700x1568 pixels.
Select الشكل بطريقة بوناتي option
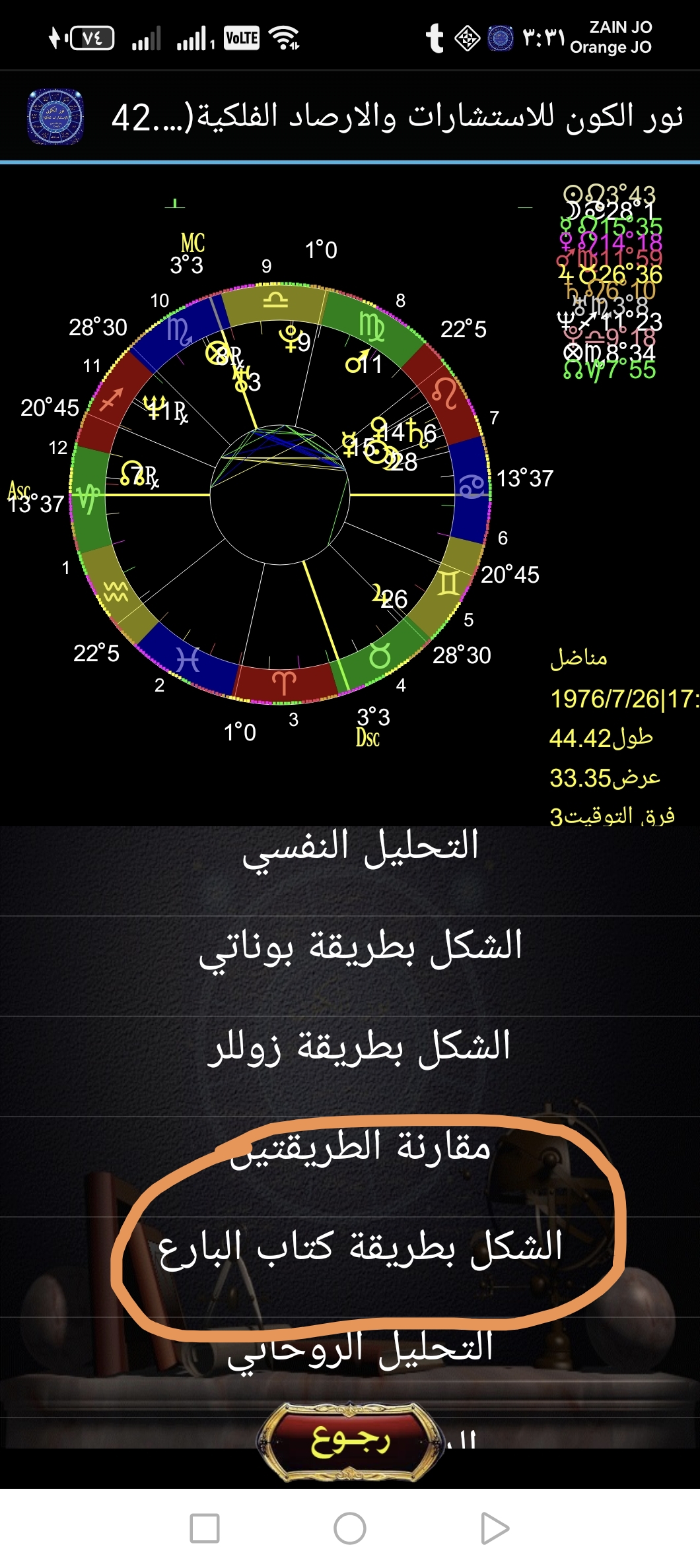360,948
